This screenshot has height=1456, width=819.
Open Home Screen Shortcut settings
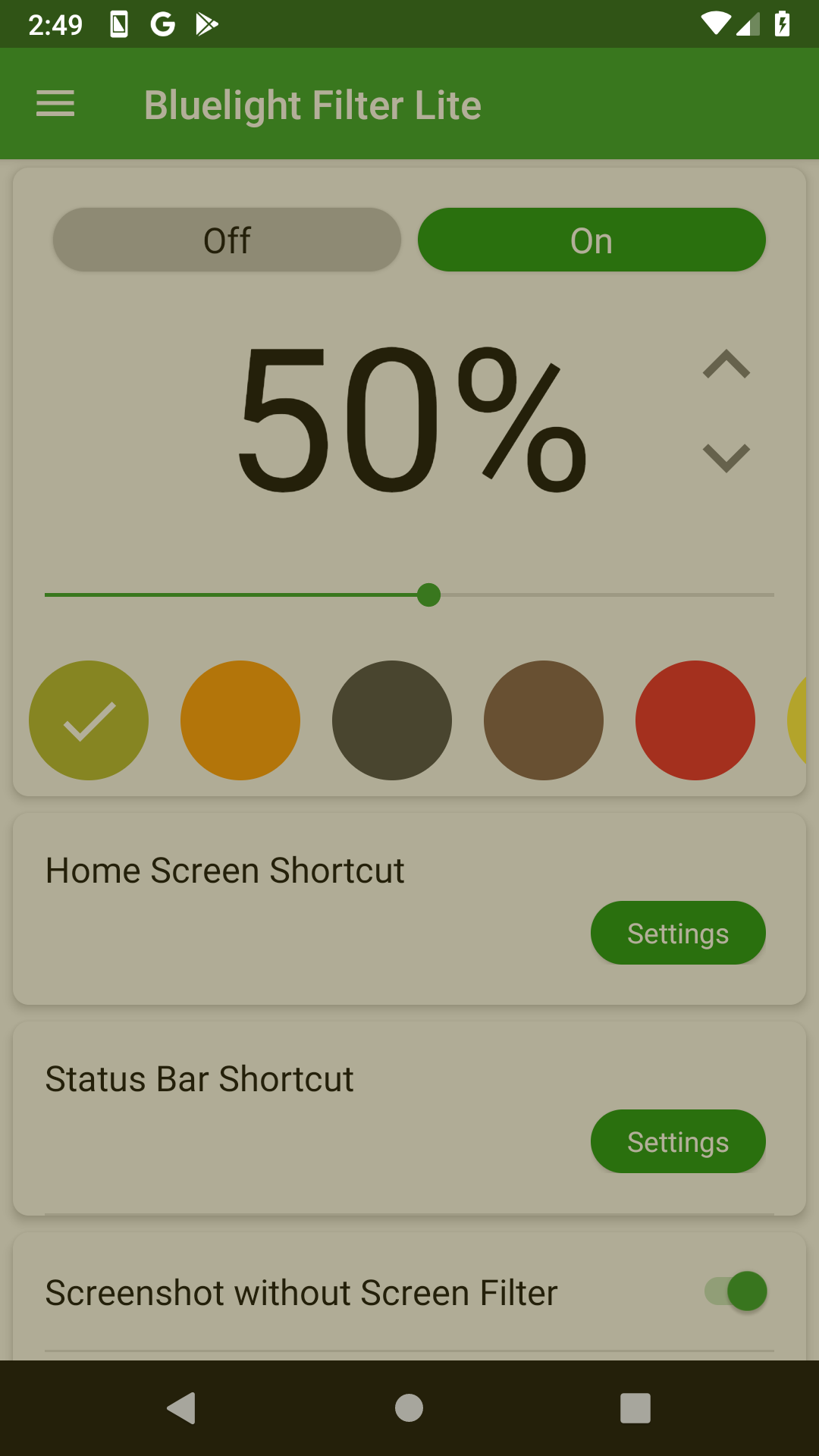[678, 934]
